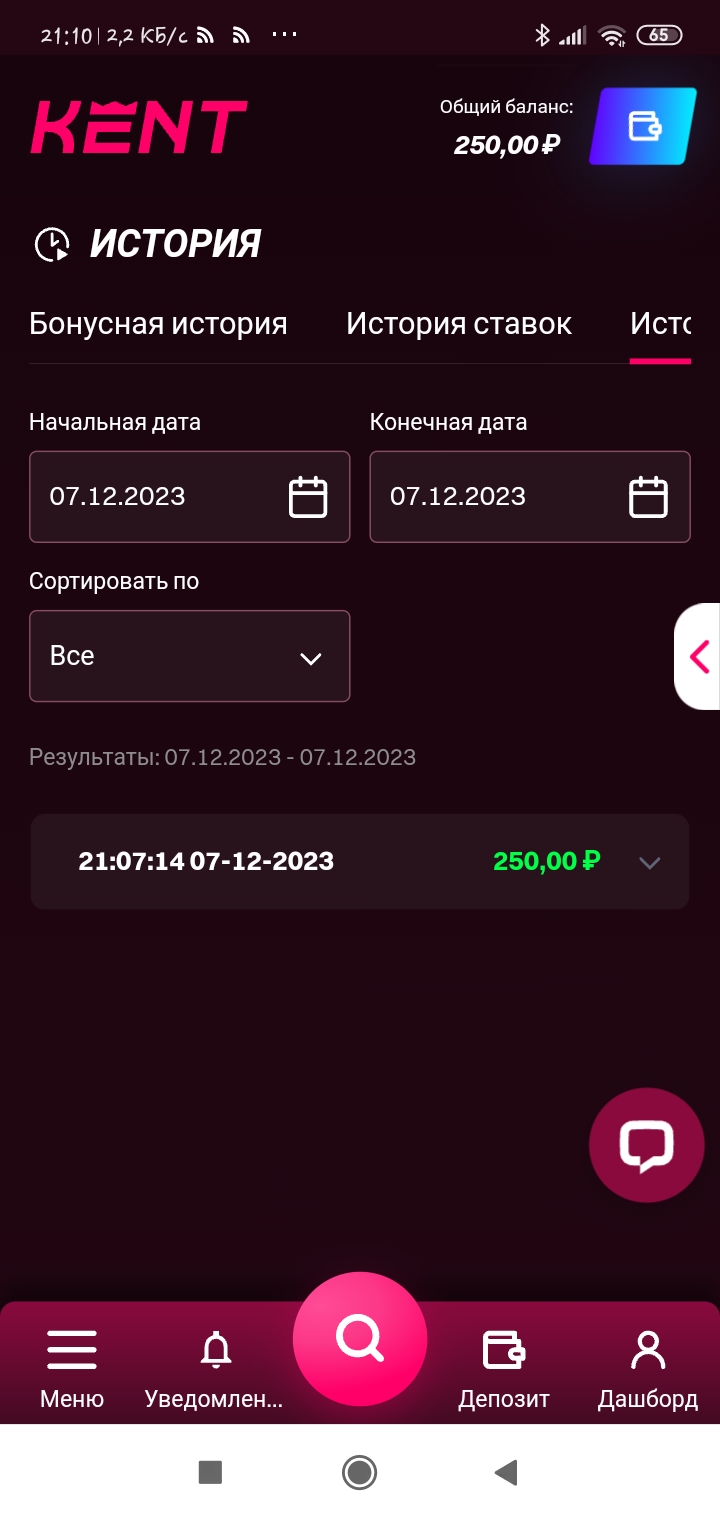This screenshot has width=720, height=1520.
Task: Tap the pink search button
Action: 359,1338
